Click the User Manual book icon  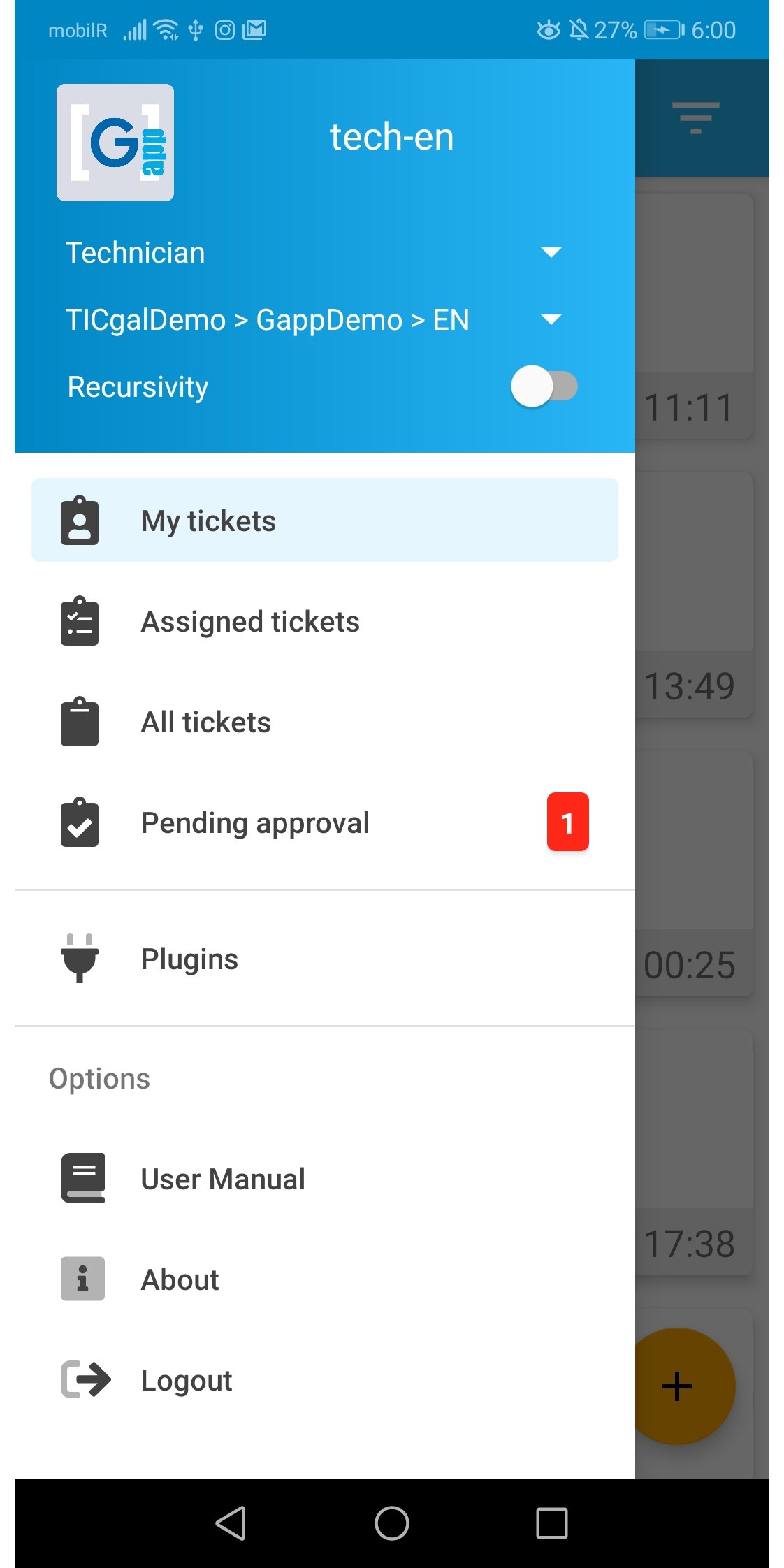coord(82,1178)
